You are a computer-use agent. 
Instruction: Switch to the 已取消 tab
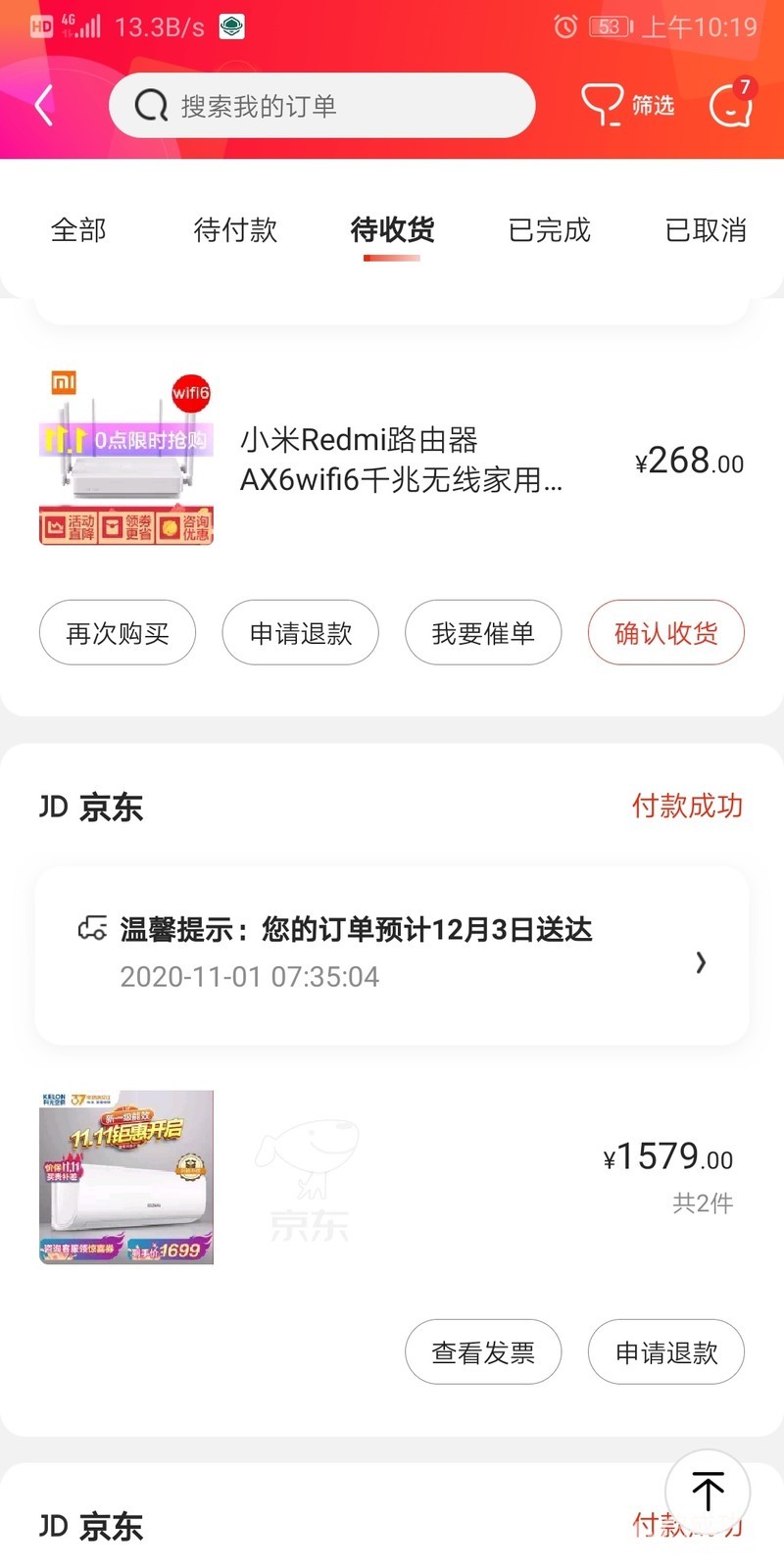(x=706, y=230)
